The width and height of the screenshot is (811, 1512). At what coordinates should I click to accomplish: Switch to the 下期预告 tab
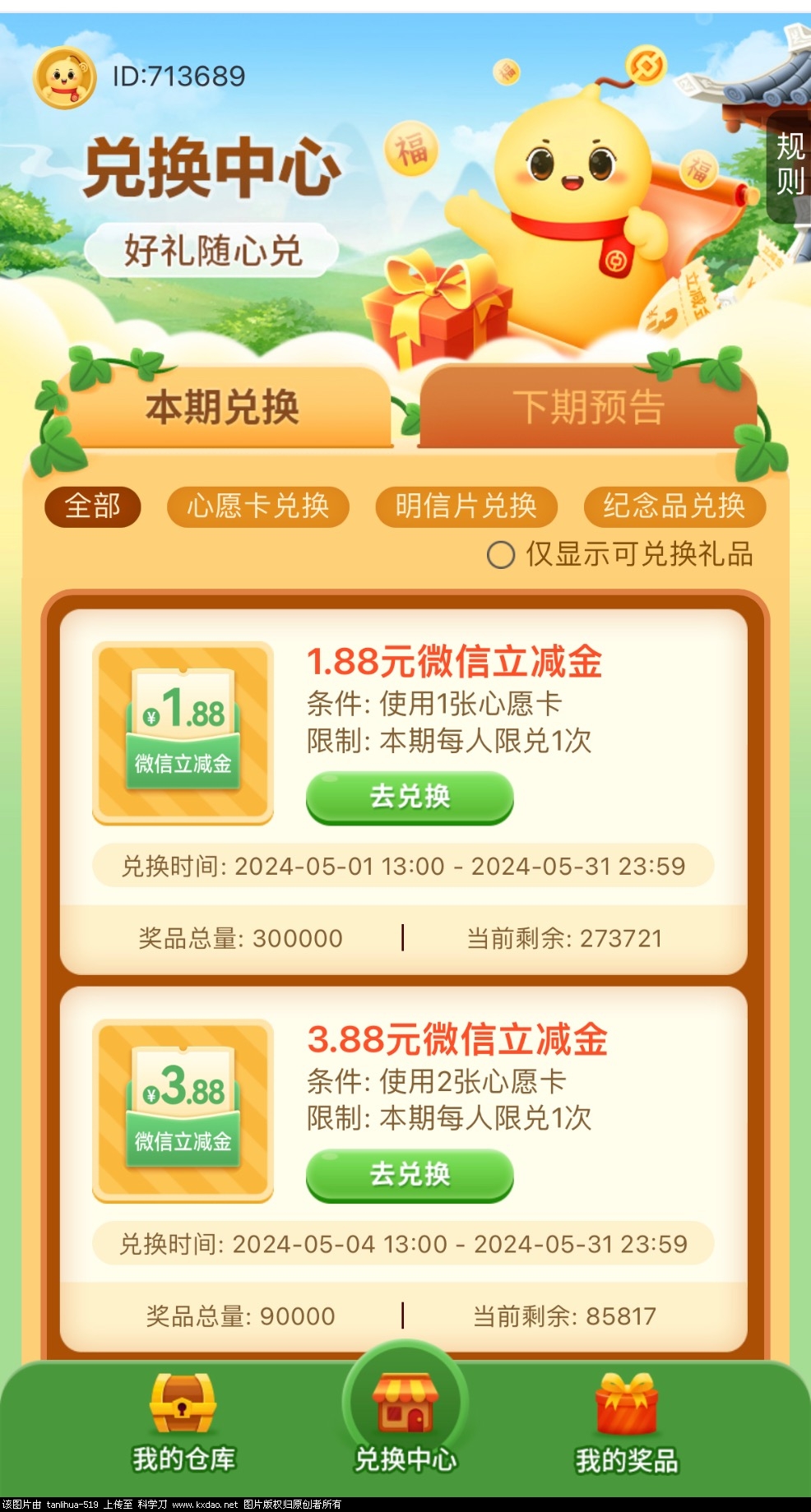587,407
